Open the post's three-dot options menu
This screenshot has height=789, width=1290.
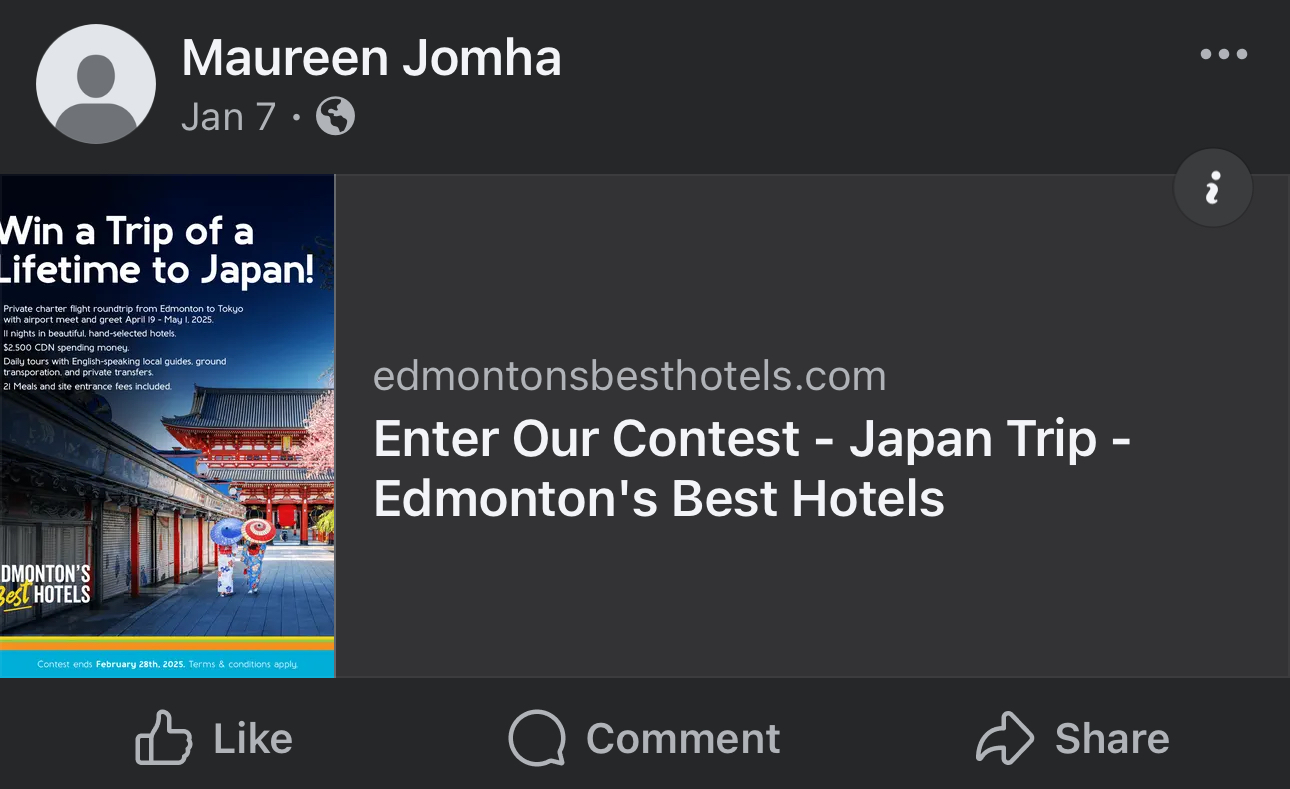coord(1224,54)
